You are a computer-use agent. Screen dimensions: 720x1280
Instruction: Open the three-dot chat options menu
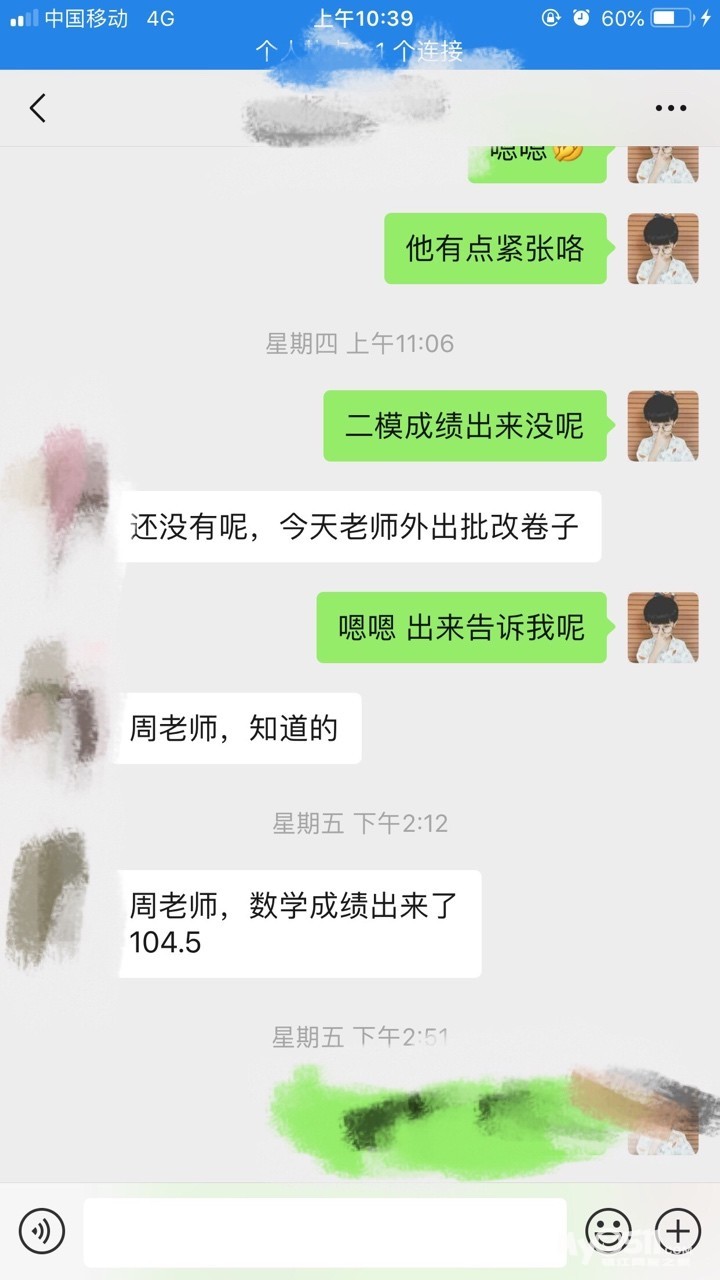click(670, 108)
